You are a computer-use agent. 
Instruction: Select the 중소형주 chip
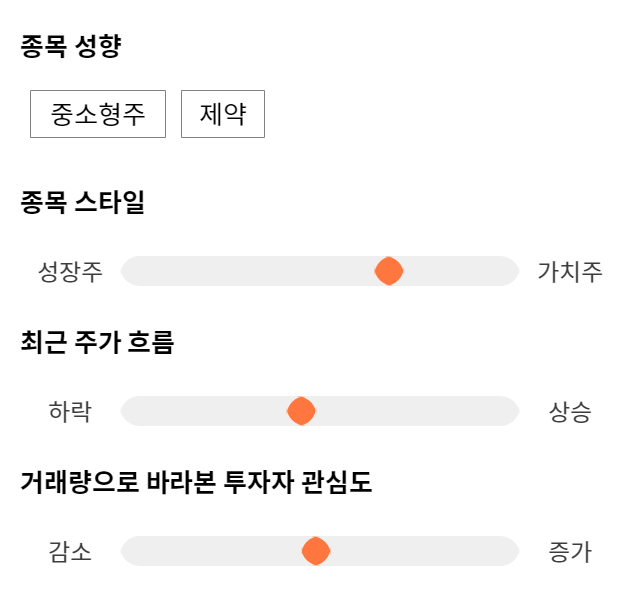click(x=98, y=114)
